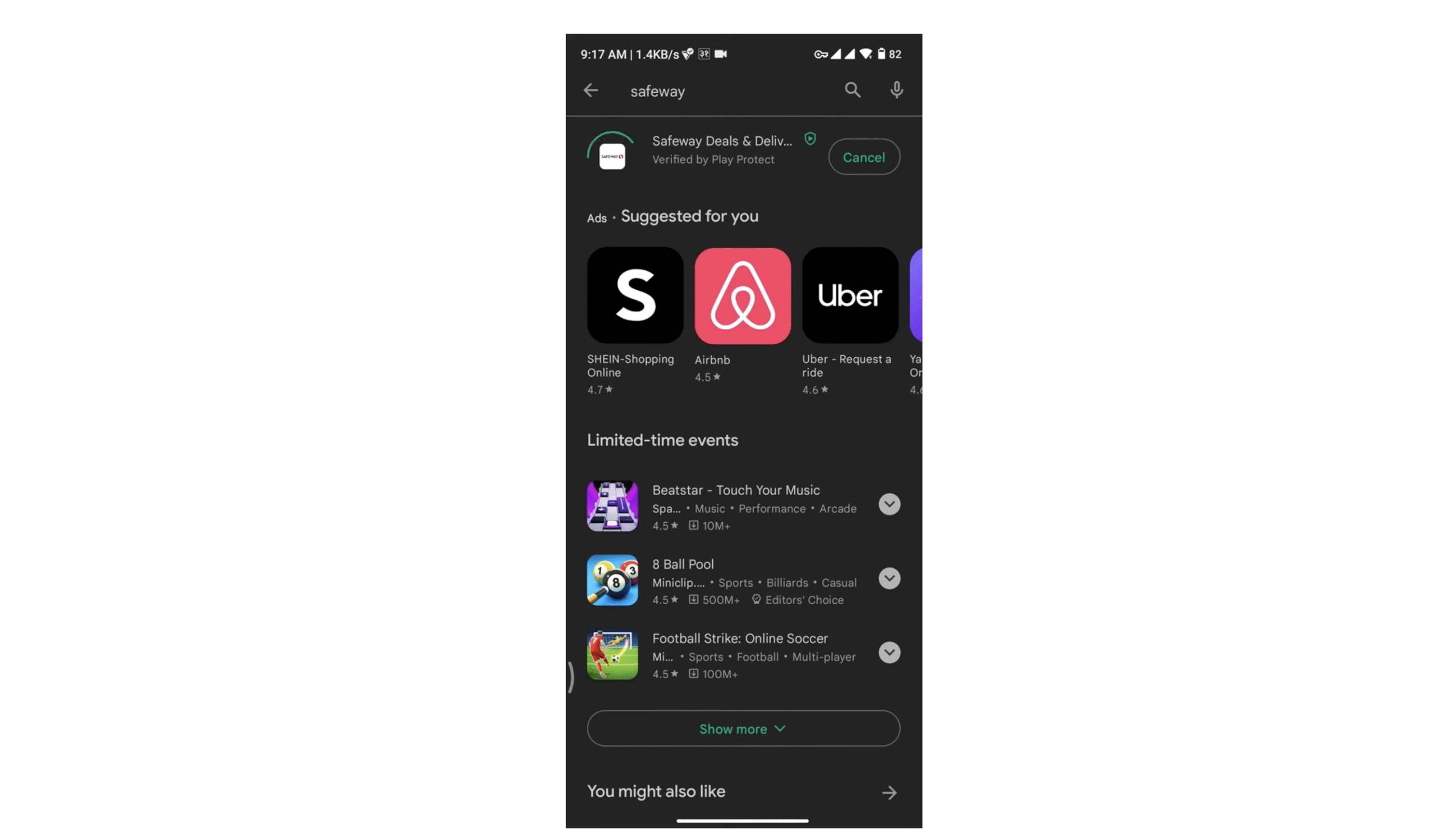Expand the Football Strike event chevron
The height and width of the screenshot is (837, 1456).
889,653
